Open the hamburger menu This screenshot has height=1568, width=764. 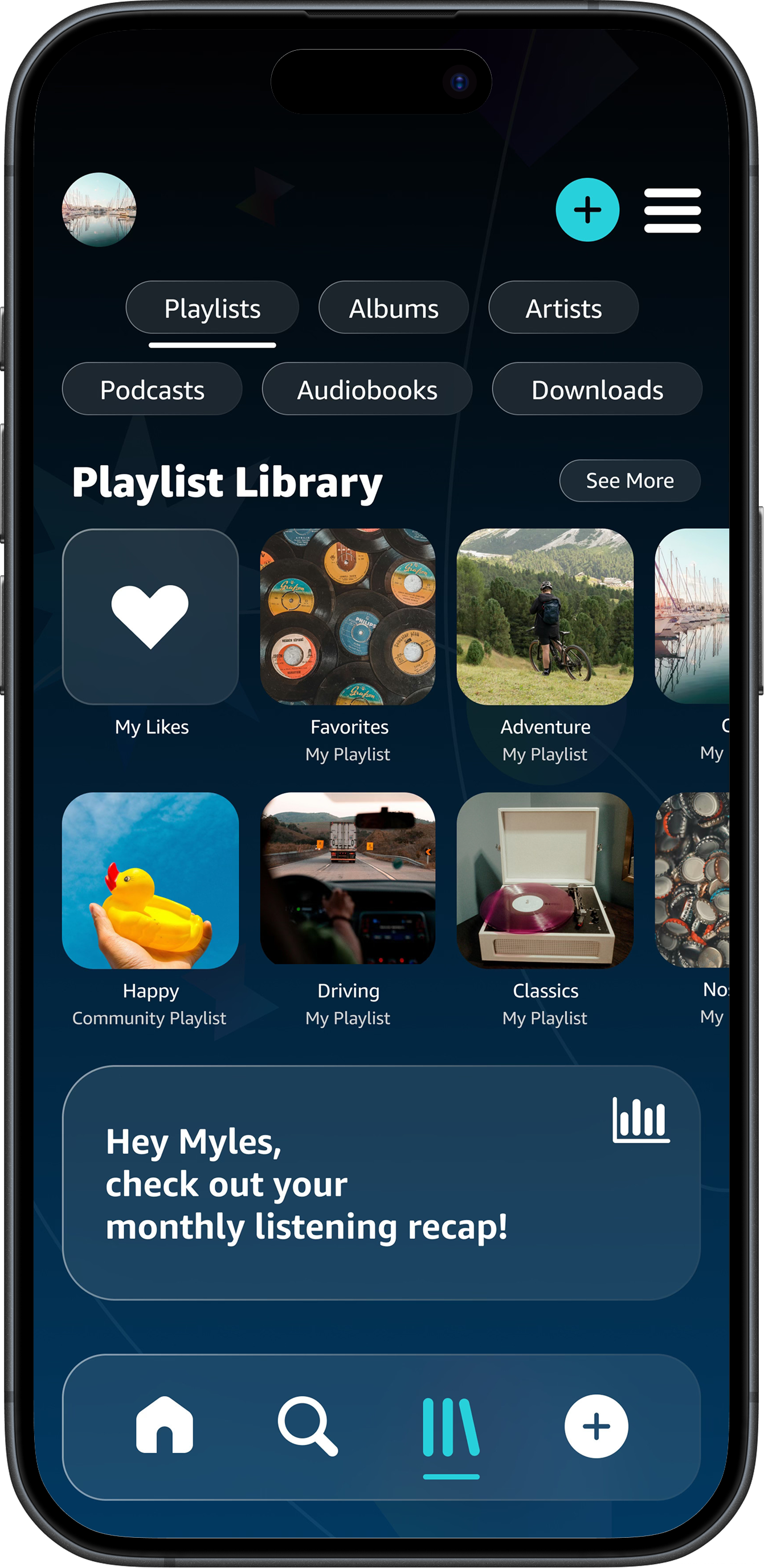(672, 211)
